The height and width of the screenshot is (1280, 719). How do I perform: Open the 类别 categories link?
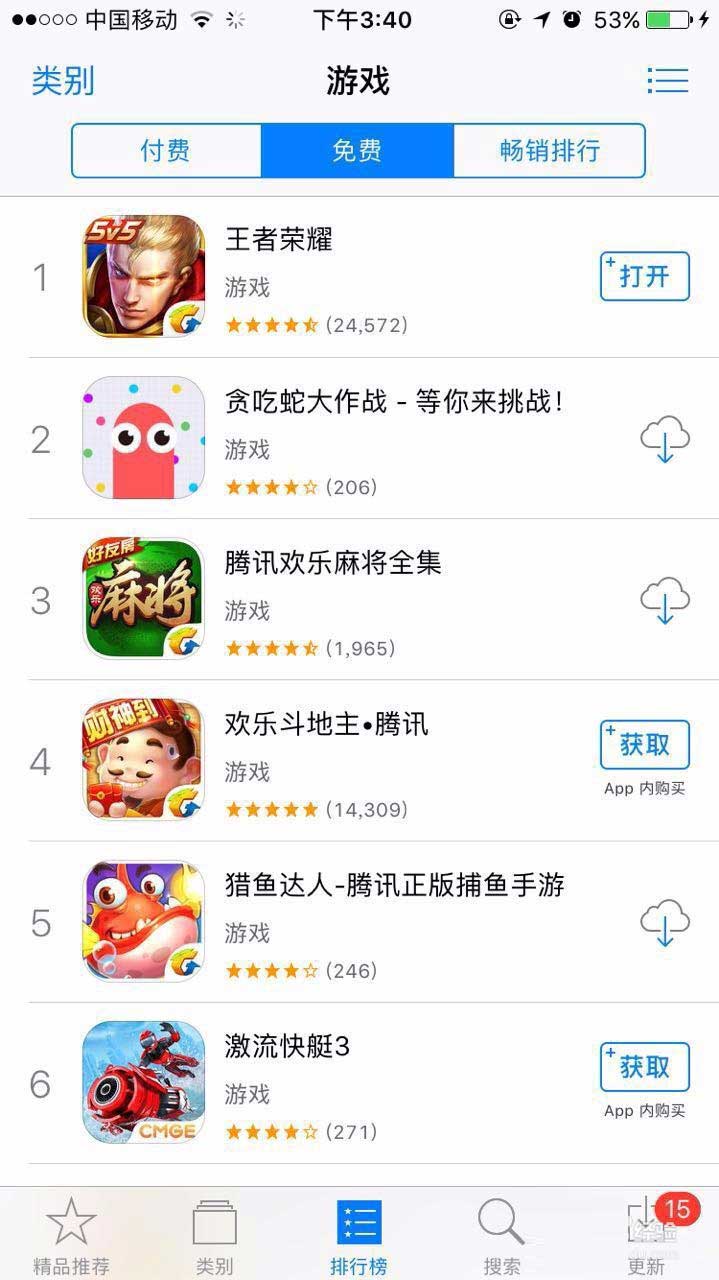tap(63, 81)
